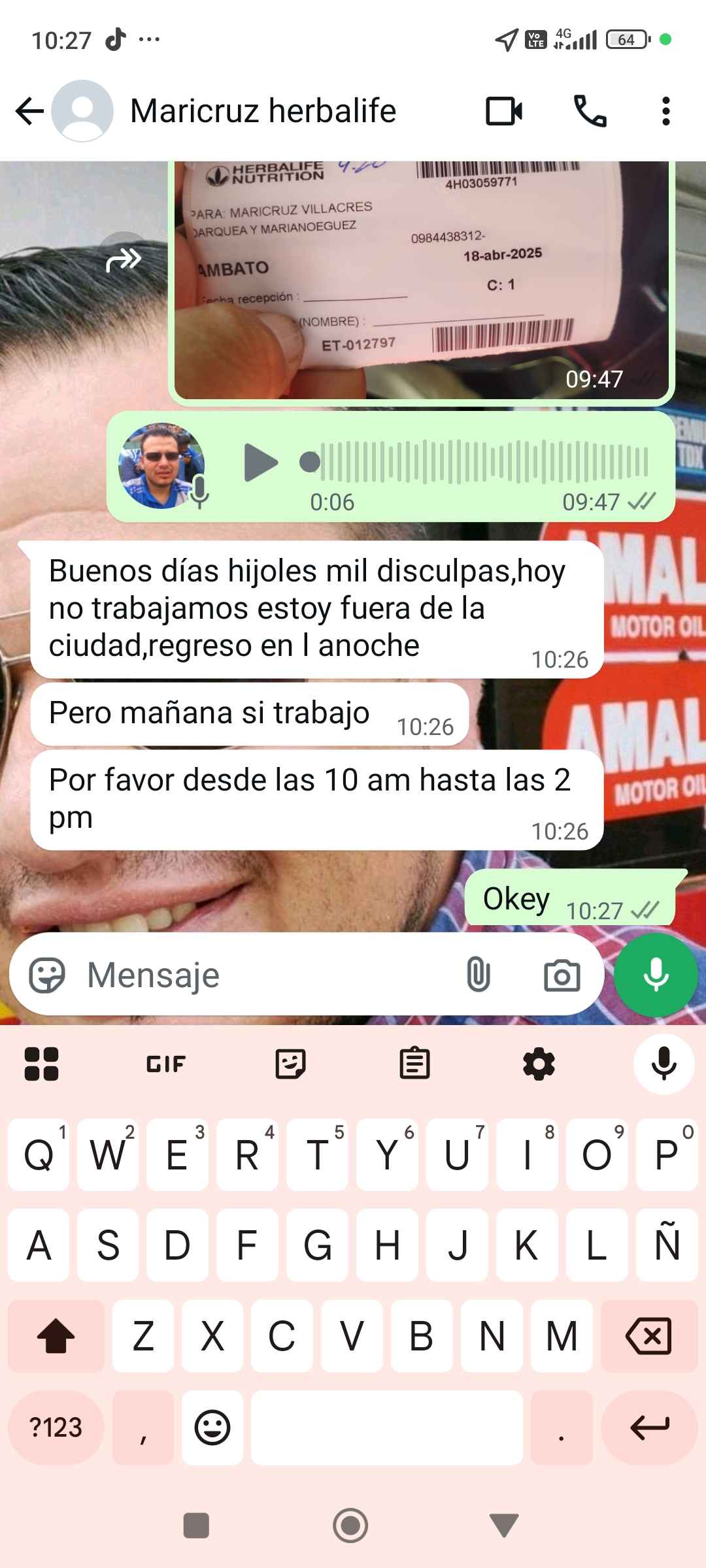Viewport: 706px width, 1568px height.
Task: Open the keyboard clipboard
Action: (x=414, y=1064)
